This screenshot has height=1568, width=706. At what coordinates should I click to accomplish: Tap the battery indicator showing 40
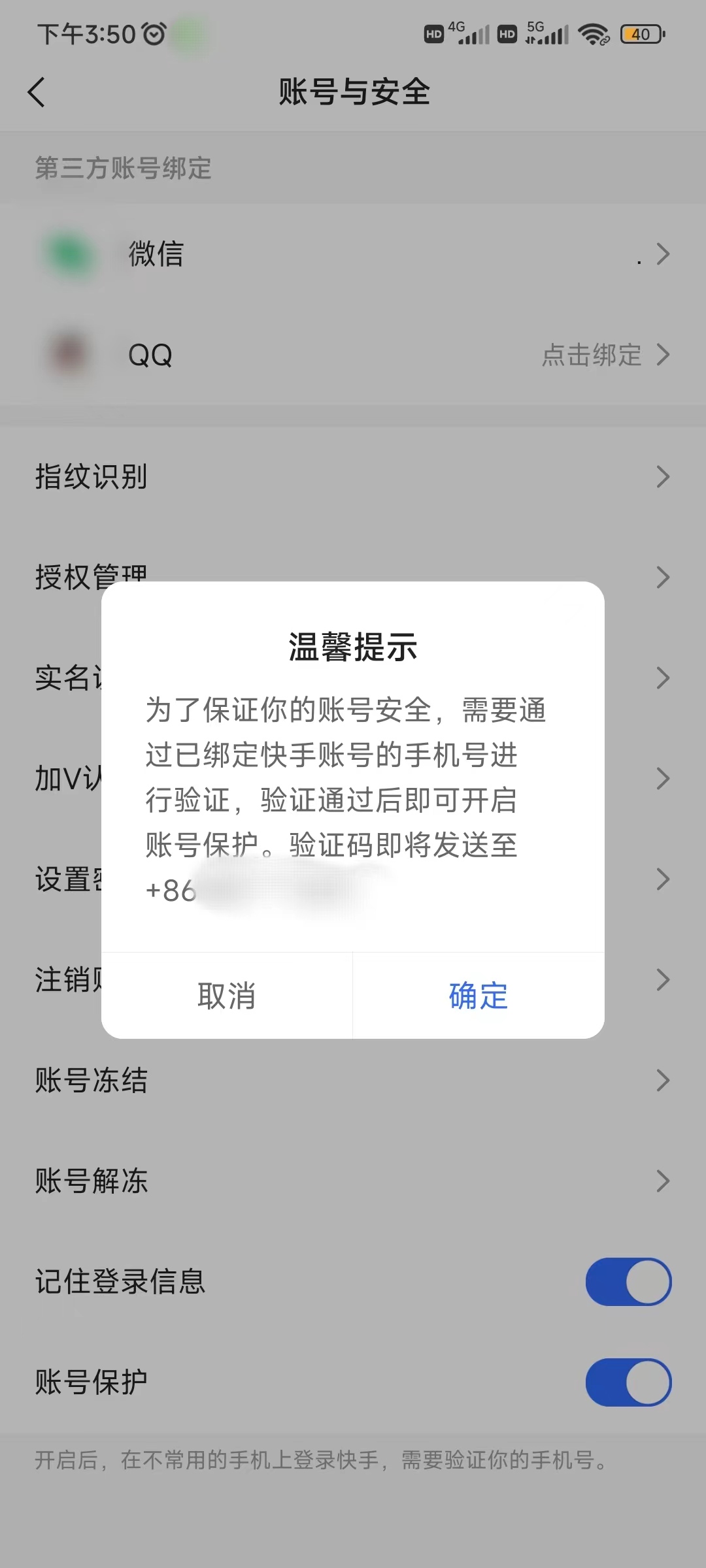click(641, 33)
